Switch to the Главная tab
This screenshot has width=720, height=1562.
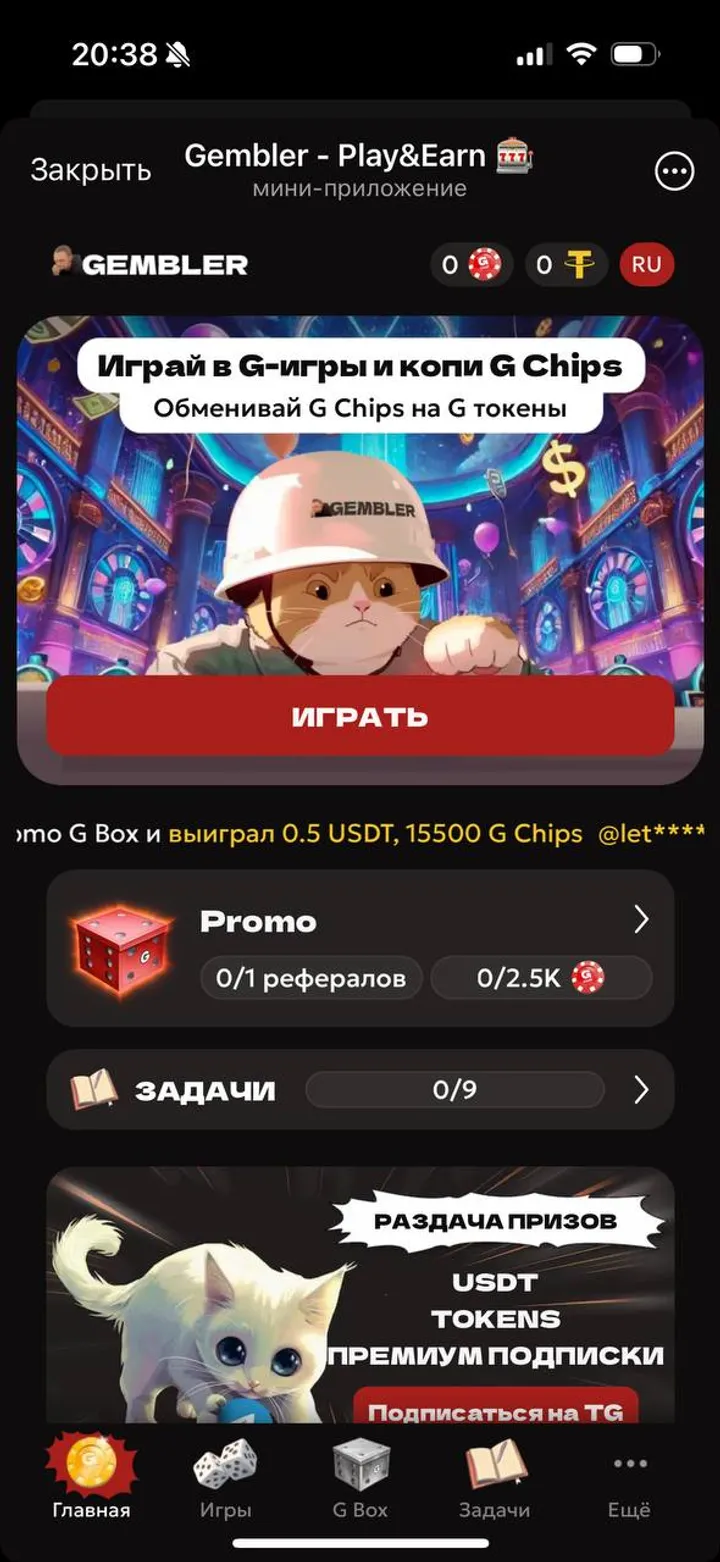click(91, 1480)
